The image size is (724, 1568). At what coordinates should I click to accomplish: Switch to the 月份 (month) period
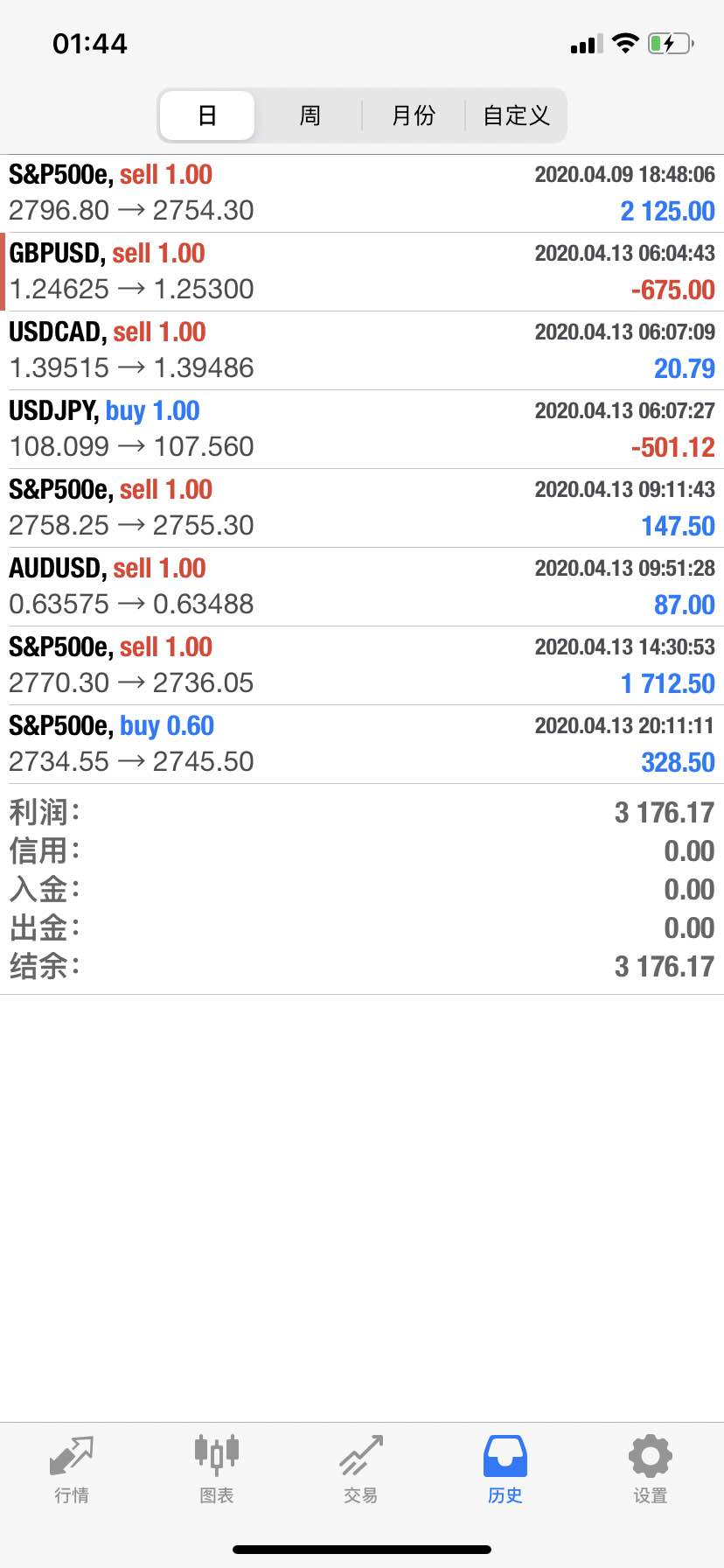click(x=413, y=115)
